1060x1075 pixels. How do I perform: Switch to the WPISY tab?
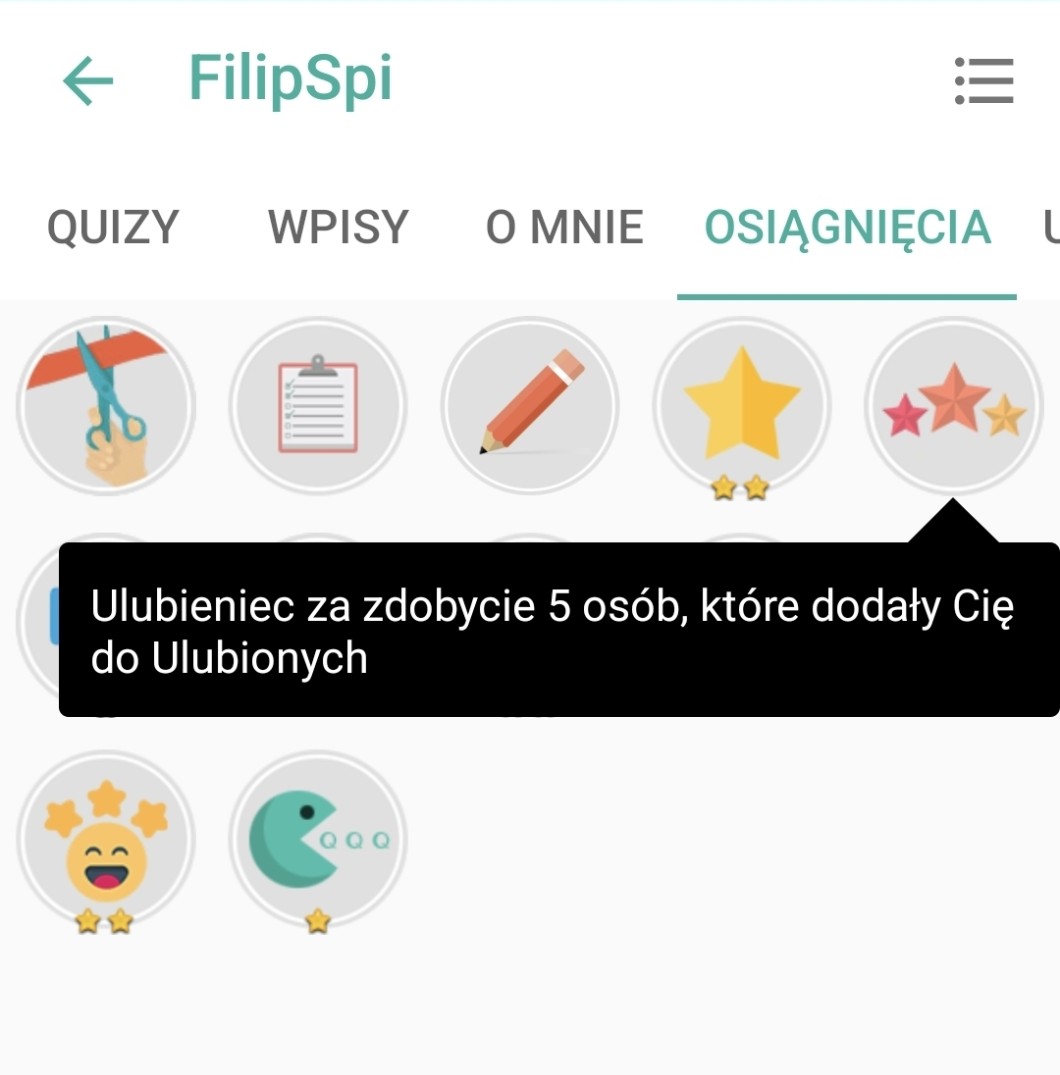pyautogui.click(x=338, y=228)
